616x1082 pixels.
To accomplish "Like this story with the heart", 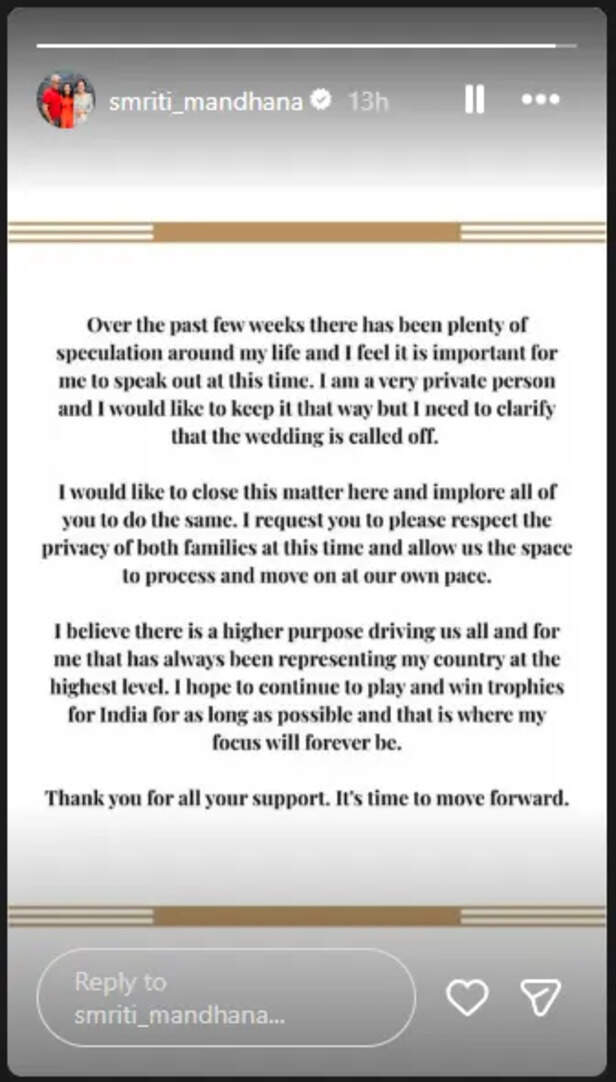I will (467, 998).
